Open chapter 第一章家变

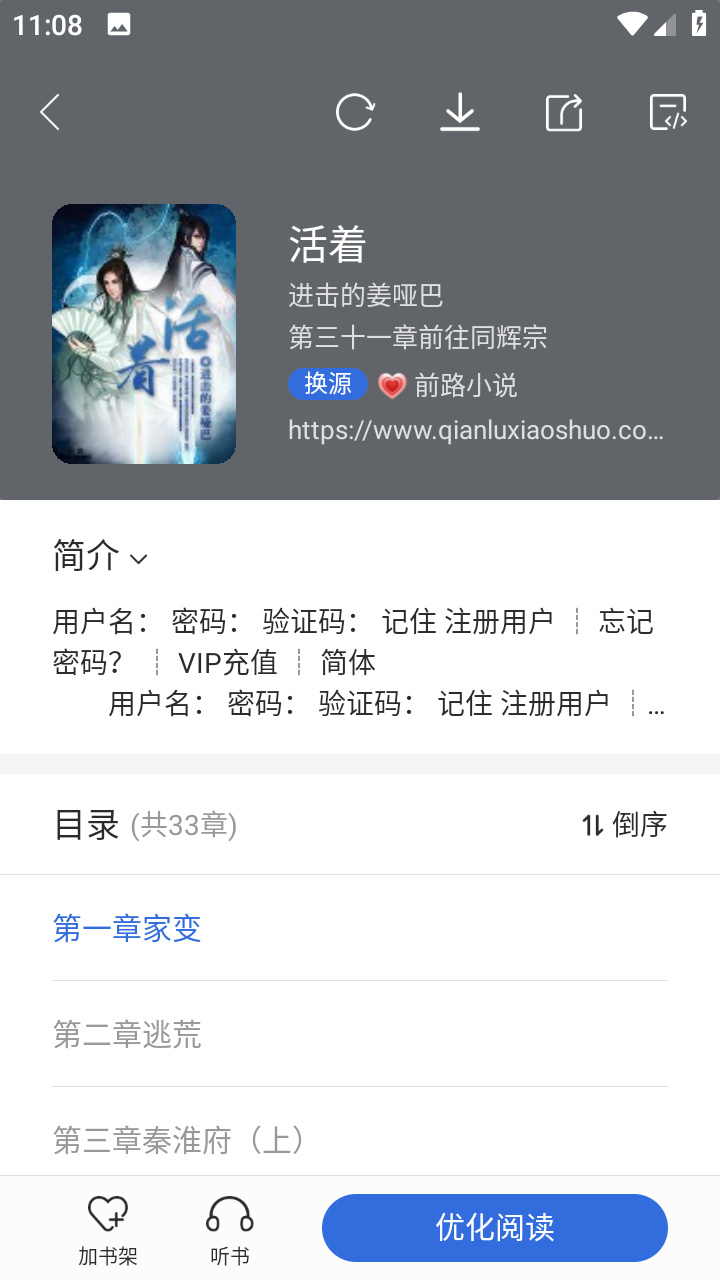click(126, 928)
